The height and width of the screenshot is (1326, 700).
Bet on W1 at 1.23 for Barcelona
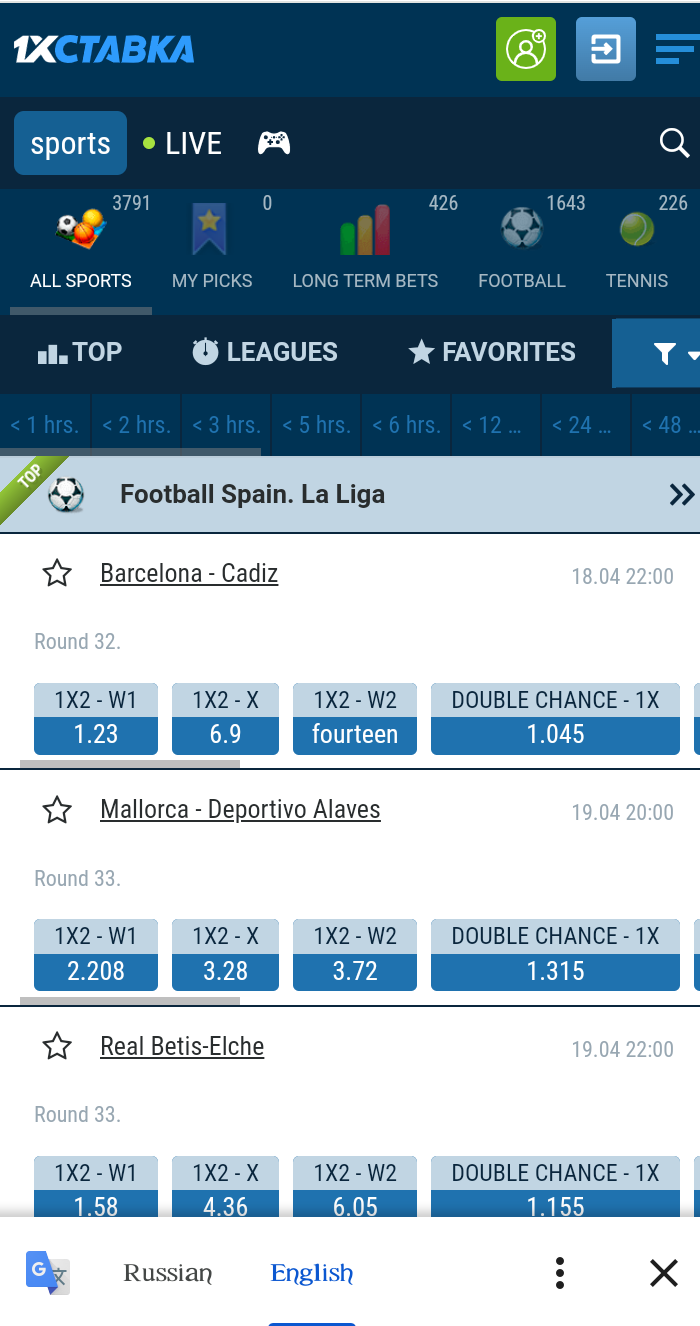coord(96,718)
